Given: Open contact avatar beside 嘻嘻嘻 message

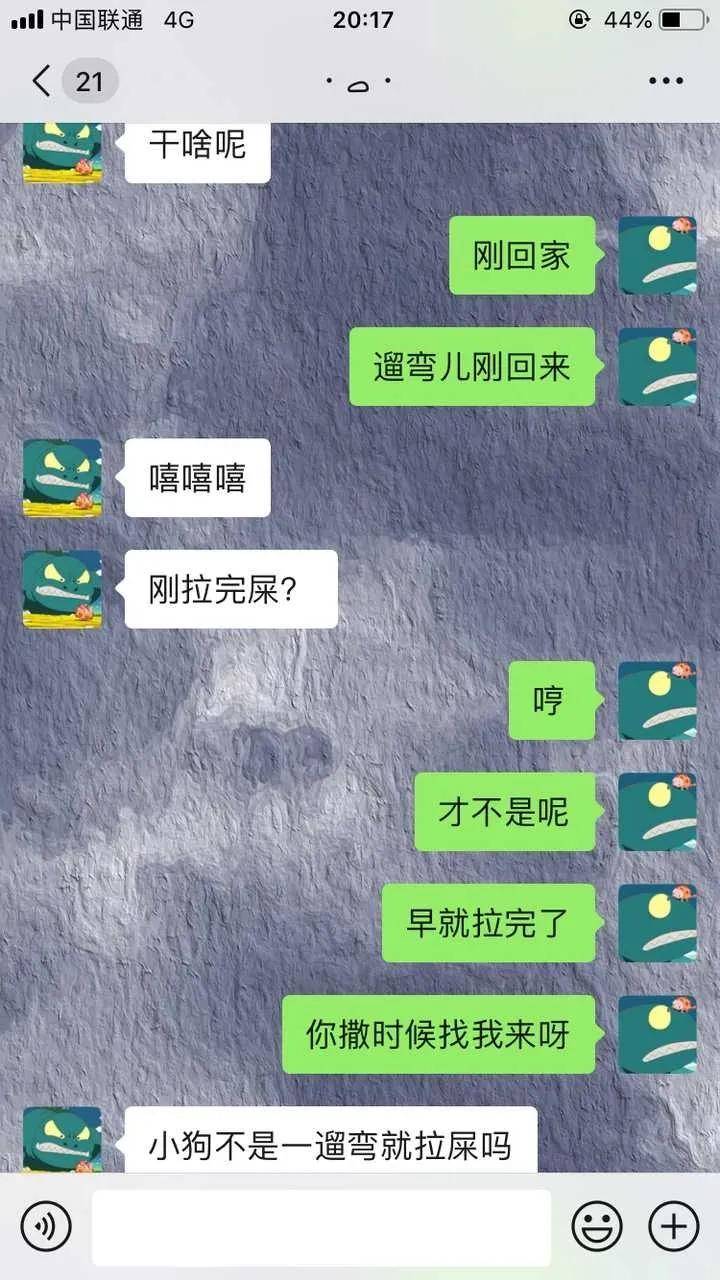Looking at the screenshot, I should click(x=62, y=478).
